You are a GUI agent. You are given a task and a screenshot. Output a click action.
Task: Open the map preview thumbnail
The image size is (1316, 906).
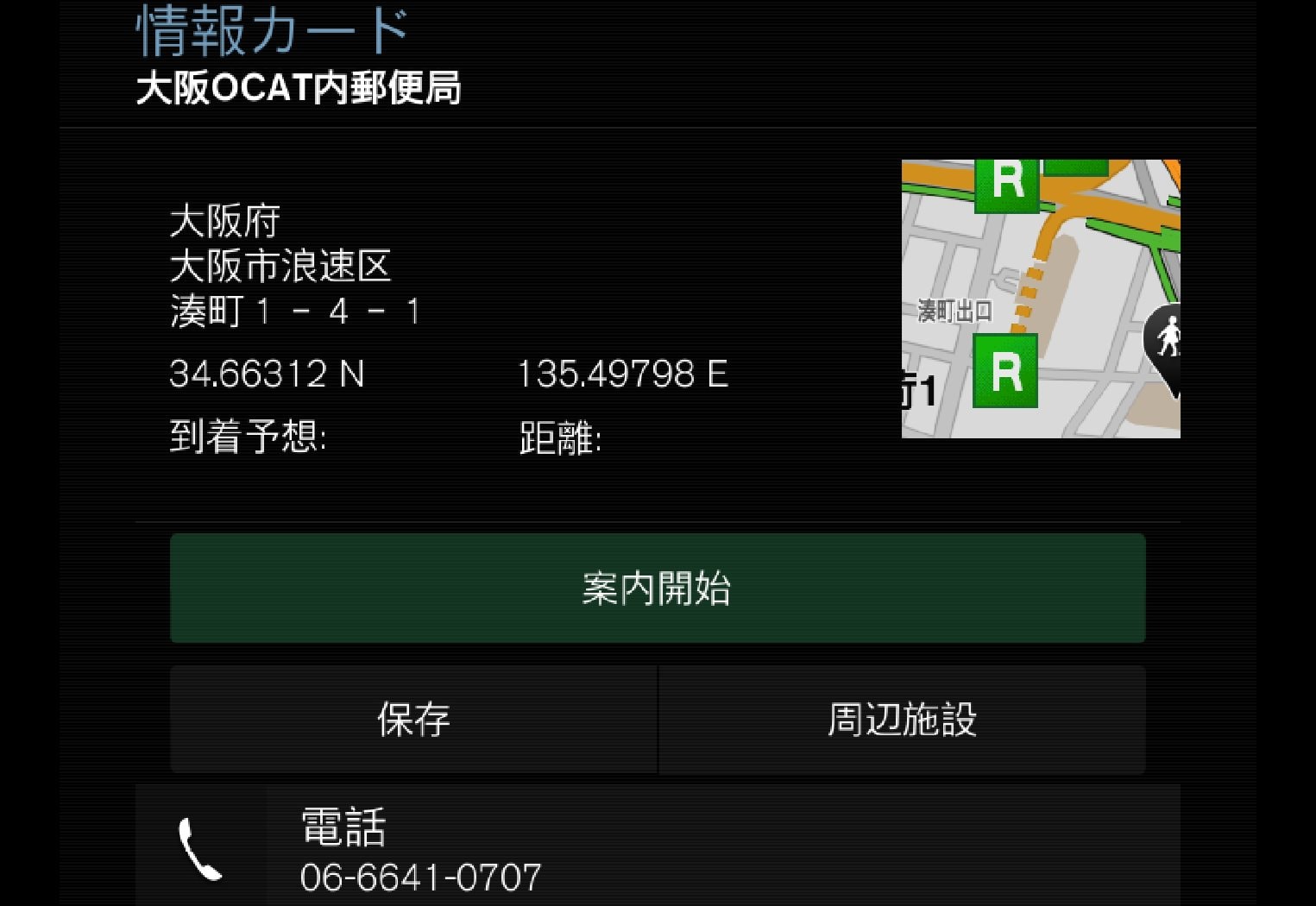(1040, 299)
